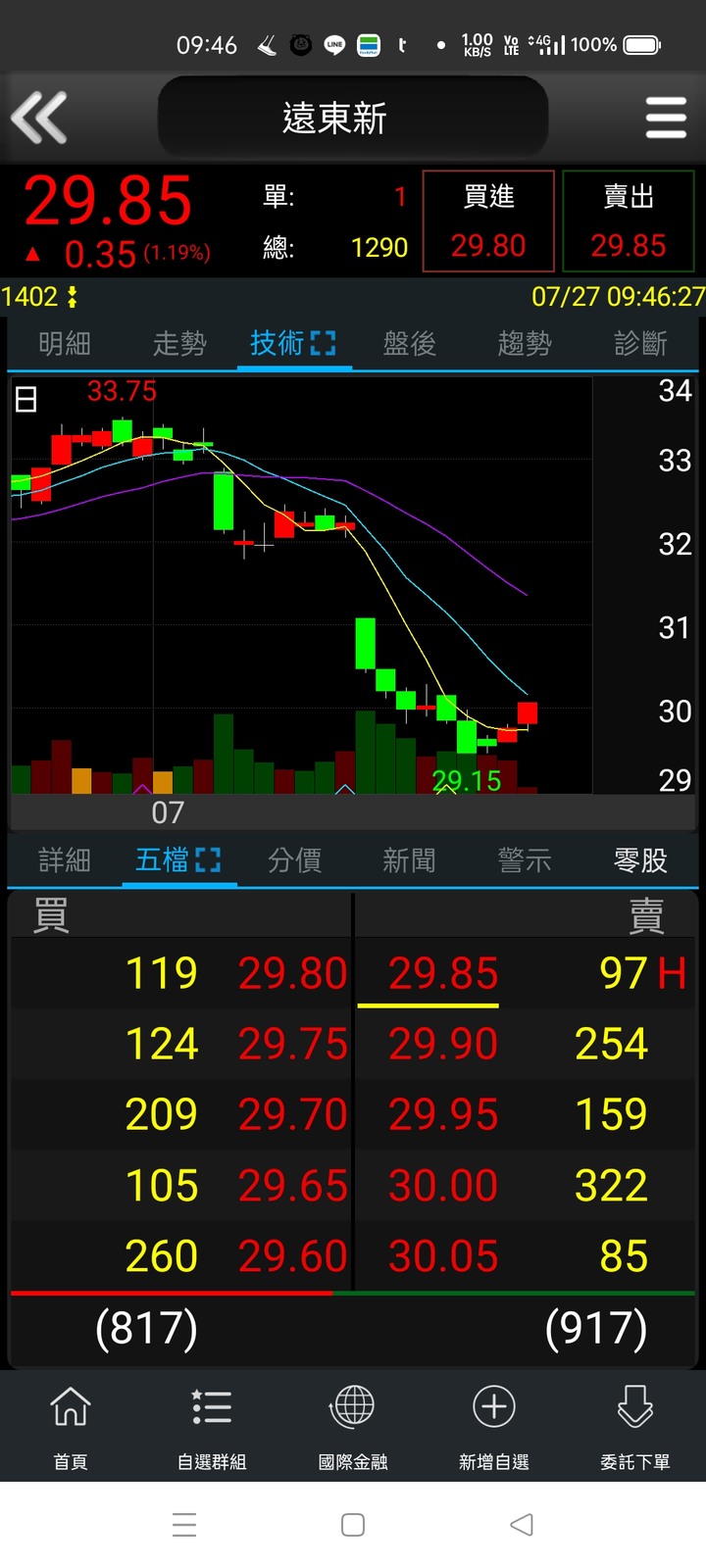The image size is (706, 1568).
Task: Switch to the 分價 tab
Action: [x=294, y=860]
